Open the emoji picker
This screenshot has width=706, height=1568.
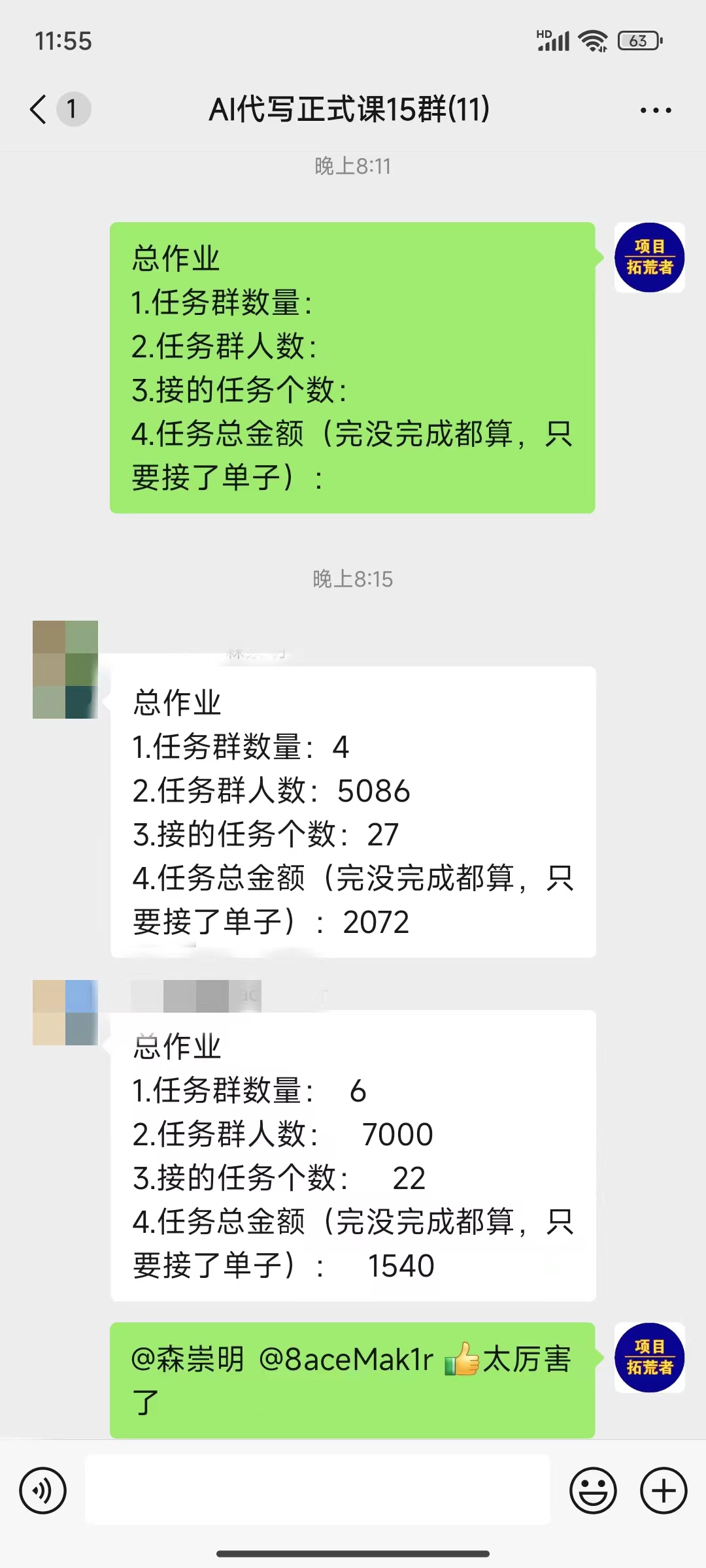pos(593,1491)
